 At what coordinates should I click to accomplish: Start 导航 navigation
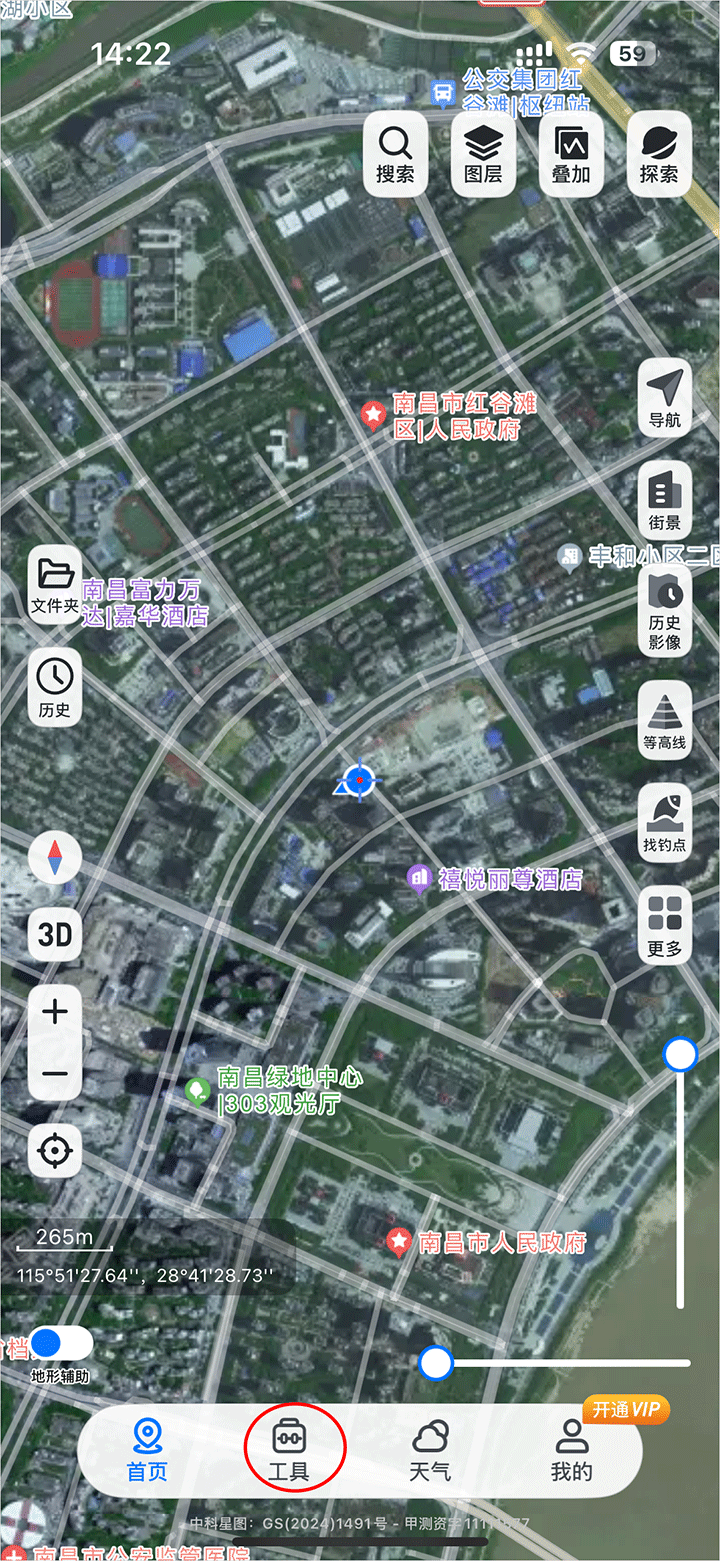click(x=665, y=397)
